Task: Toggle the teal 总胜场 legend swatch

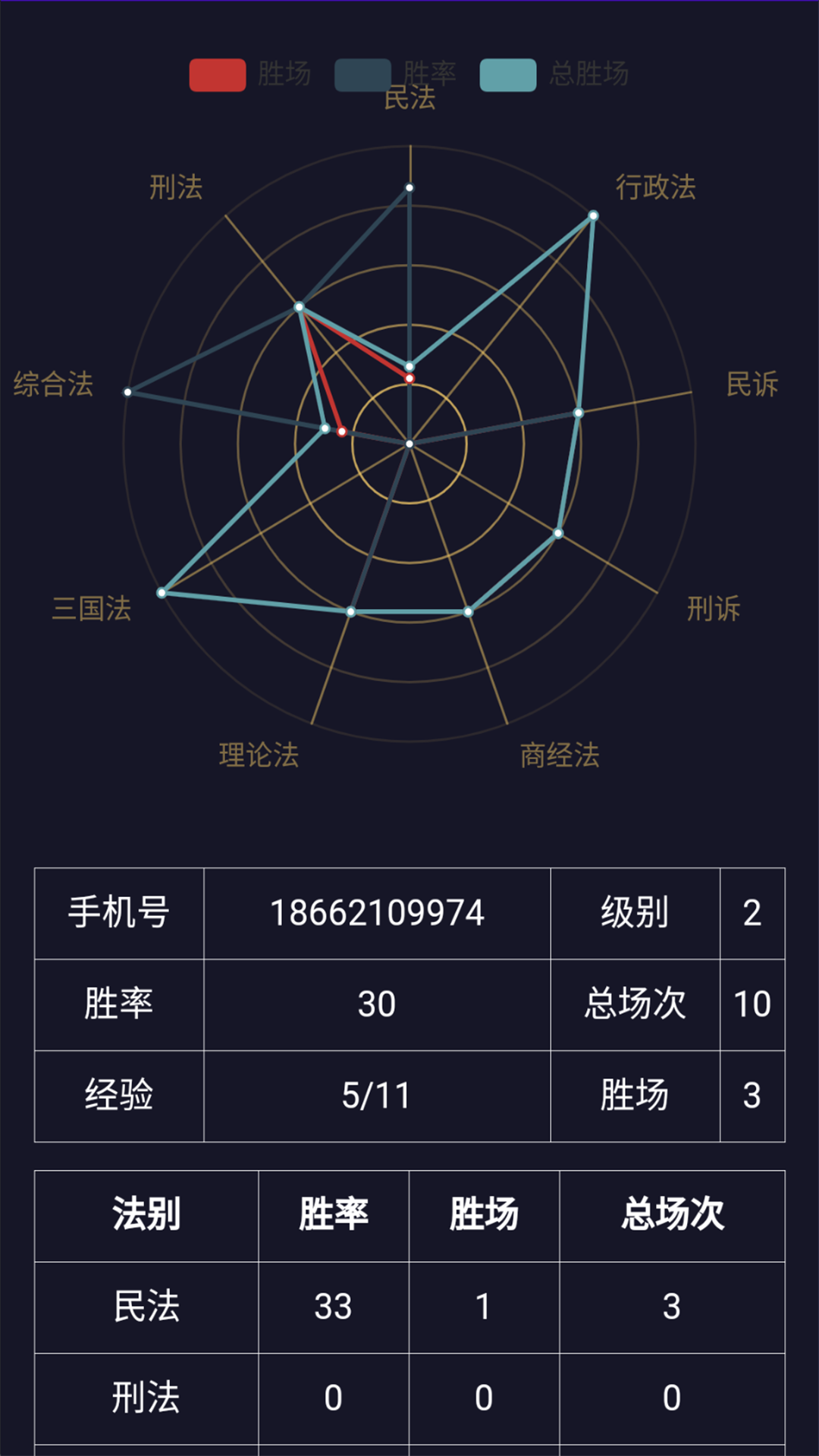Action: [507, 75]
